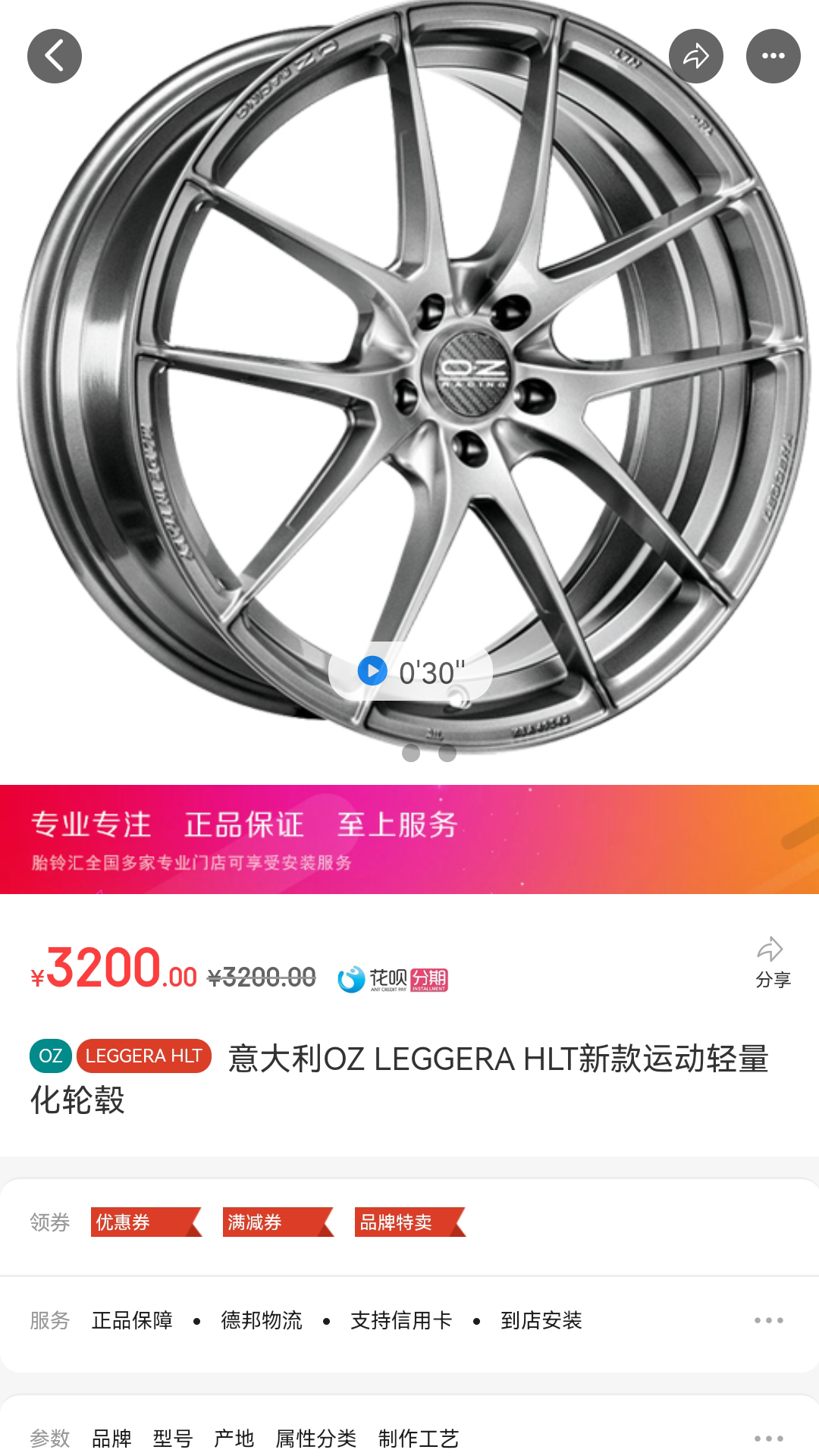Claim the 优惠券 coupon
Screen dimensions: 819x1456
(146, 1222)
